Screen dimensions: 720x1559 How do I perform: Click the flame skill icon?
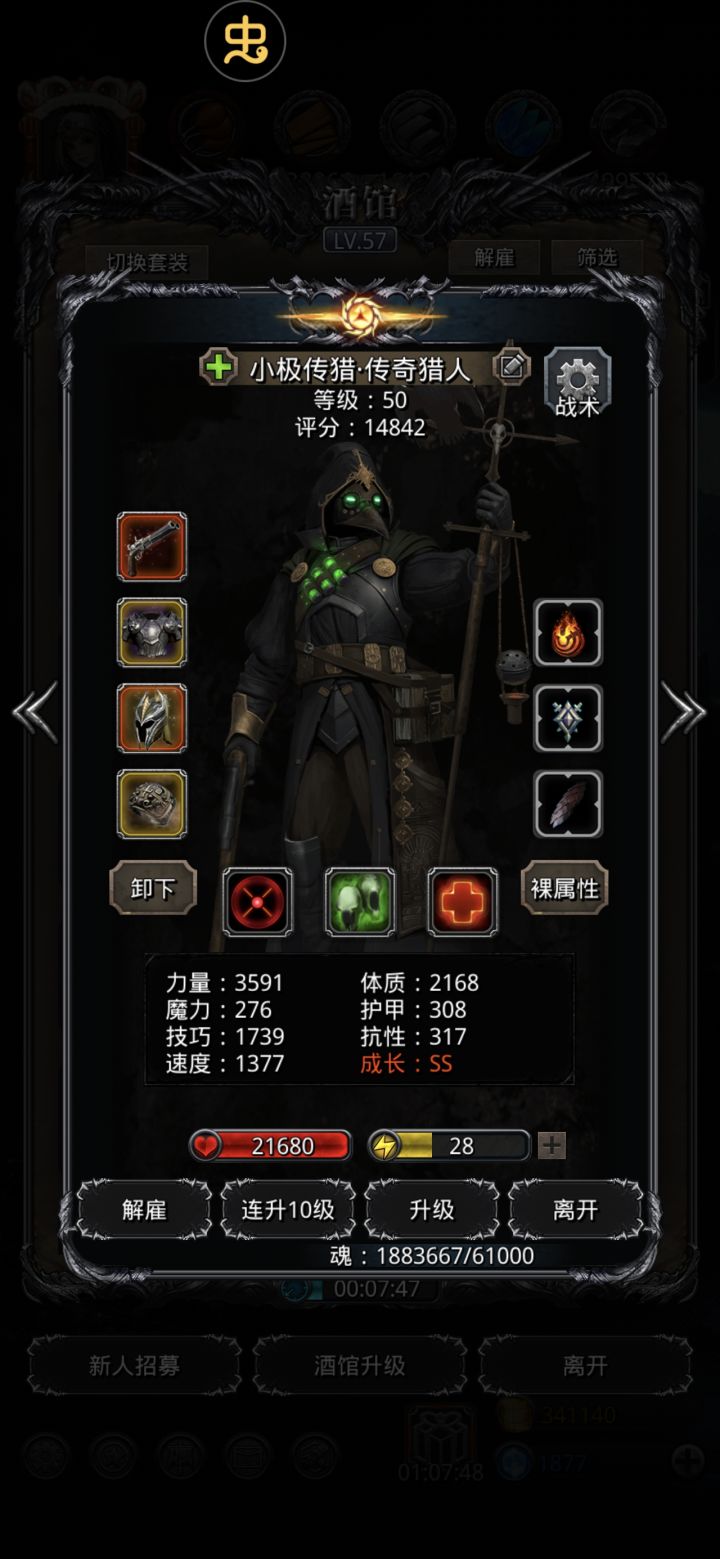point(568,634)
